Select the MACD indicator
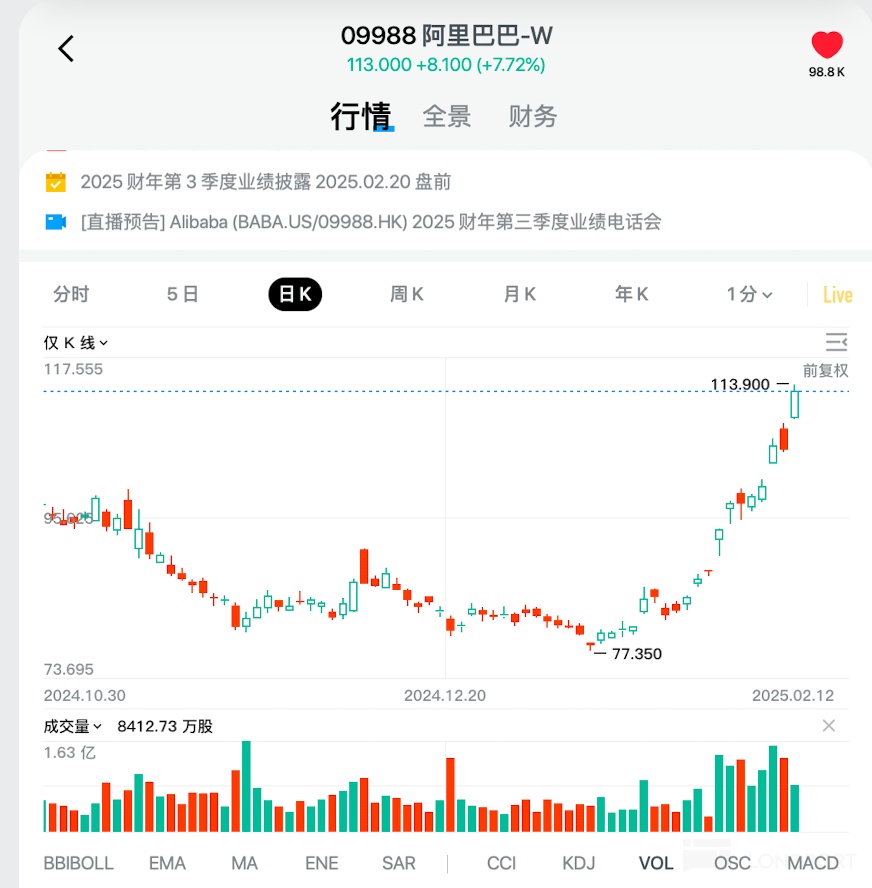Viewport: 872px width, 888px height. tap(813, 863)
